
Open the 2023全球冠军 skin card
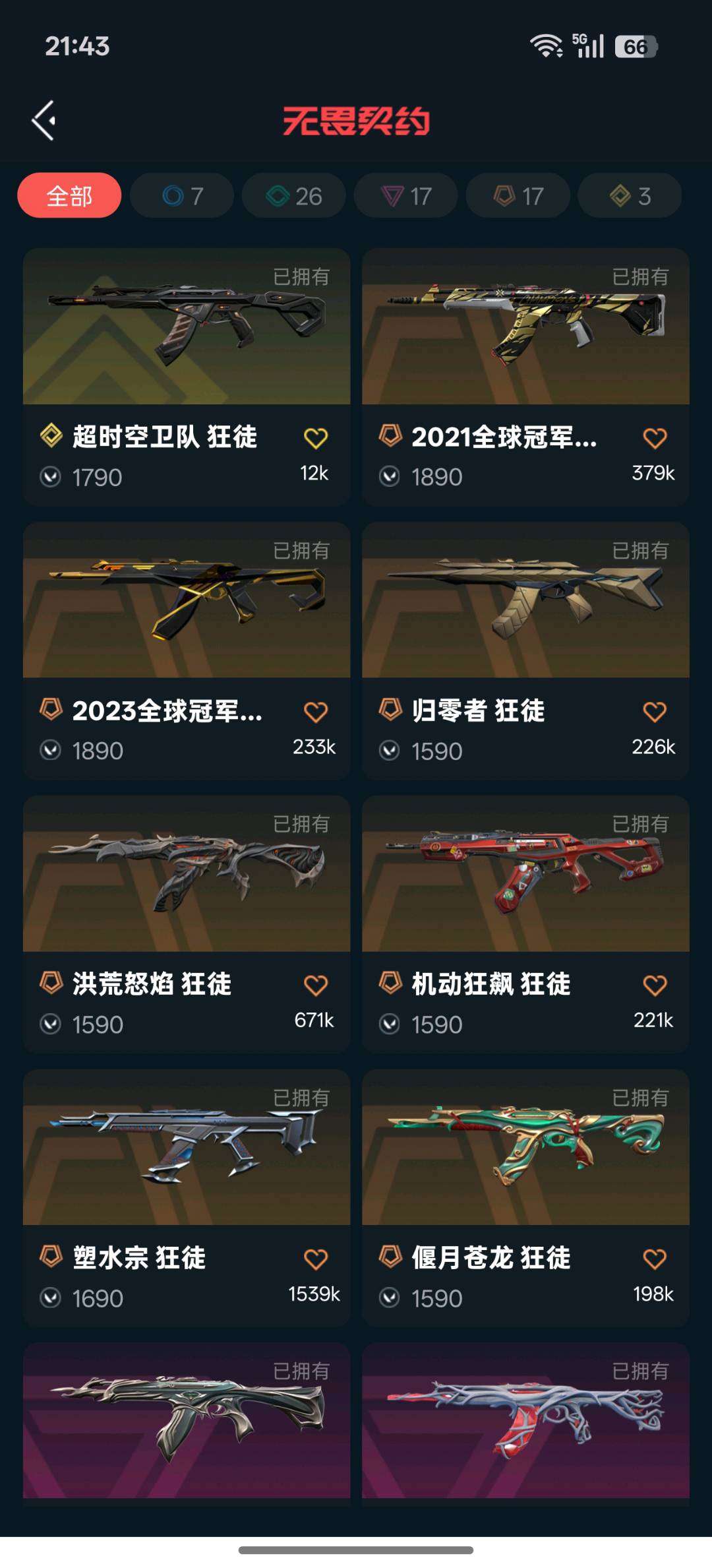click(187, 600)
